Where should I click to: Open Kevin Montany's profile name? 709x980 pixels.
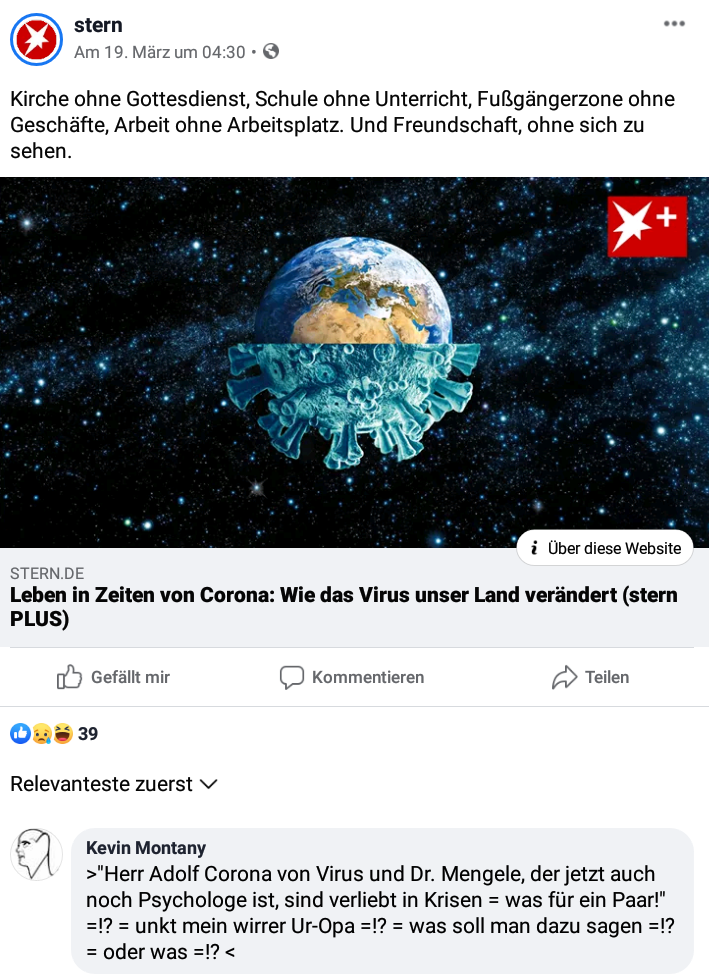tap(145, 848)
